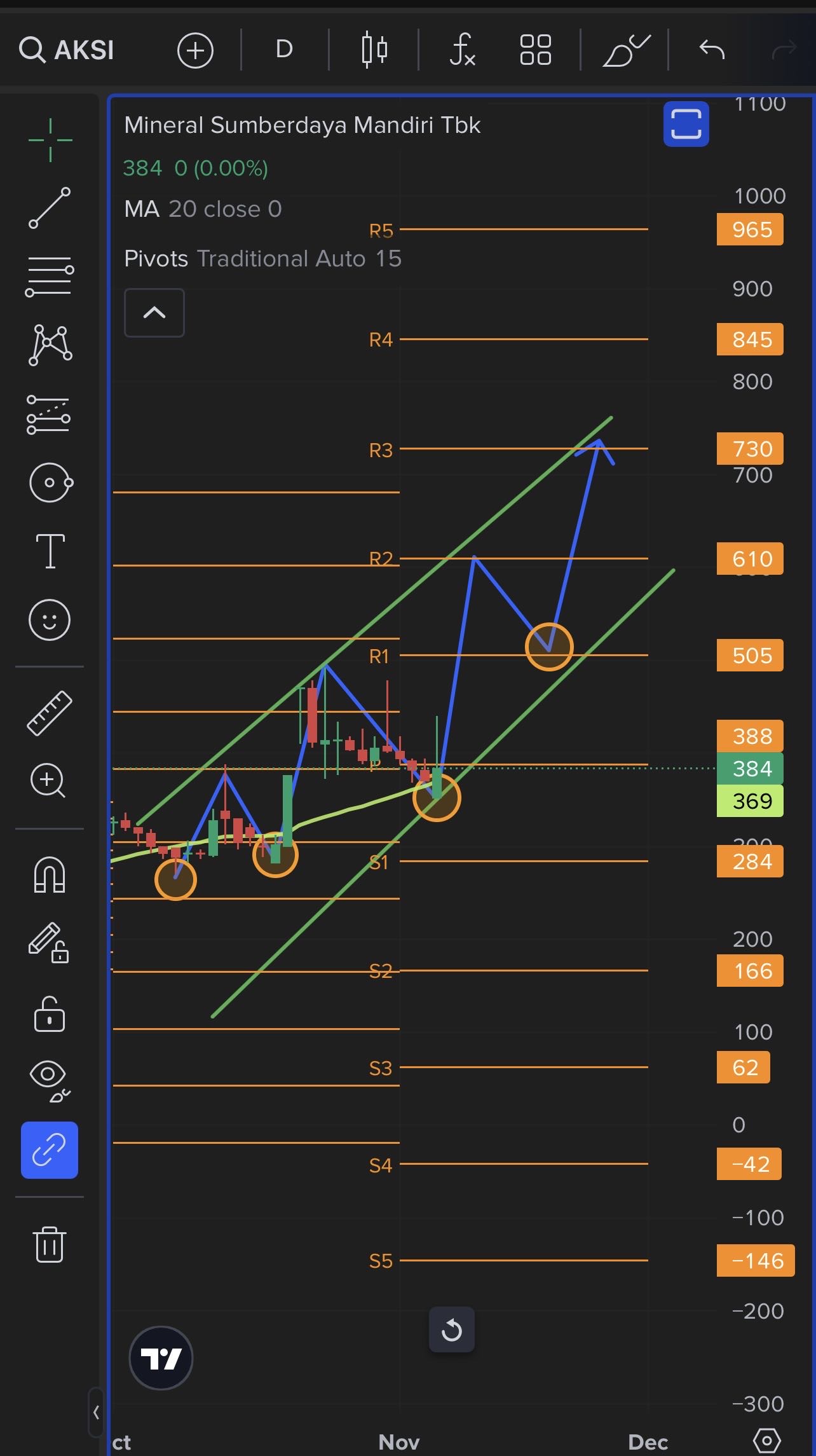The image size is (816, 1456).
Task: Select the measuring ruler tool
Action: point(50,713)
